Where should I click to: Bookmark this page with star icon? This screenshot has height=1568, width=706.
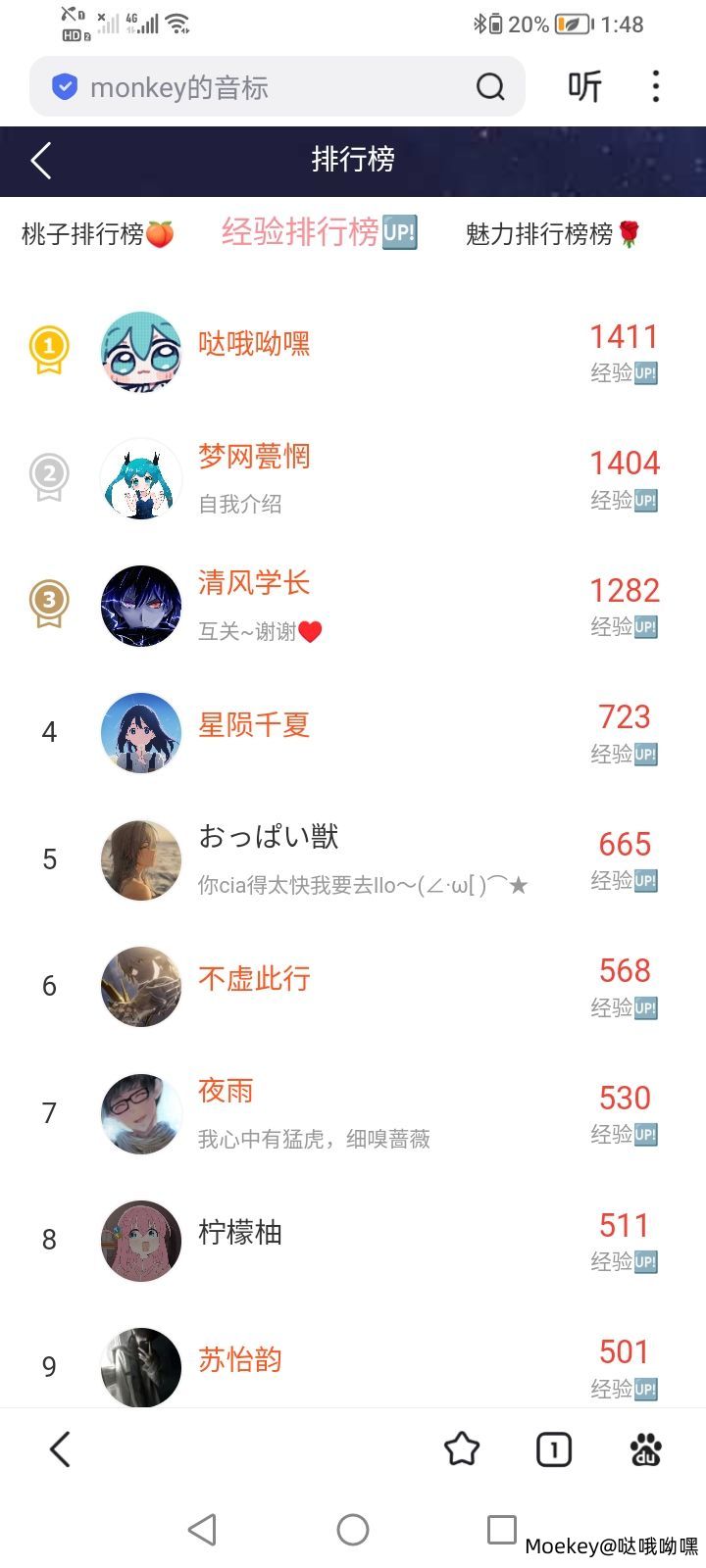click(461, 1449)
